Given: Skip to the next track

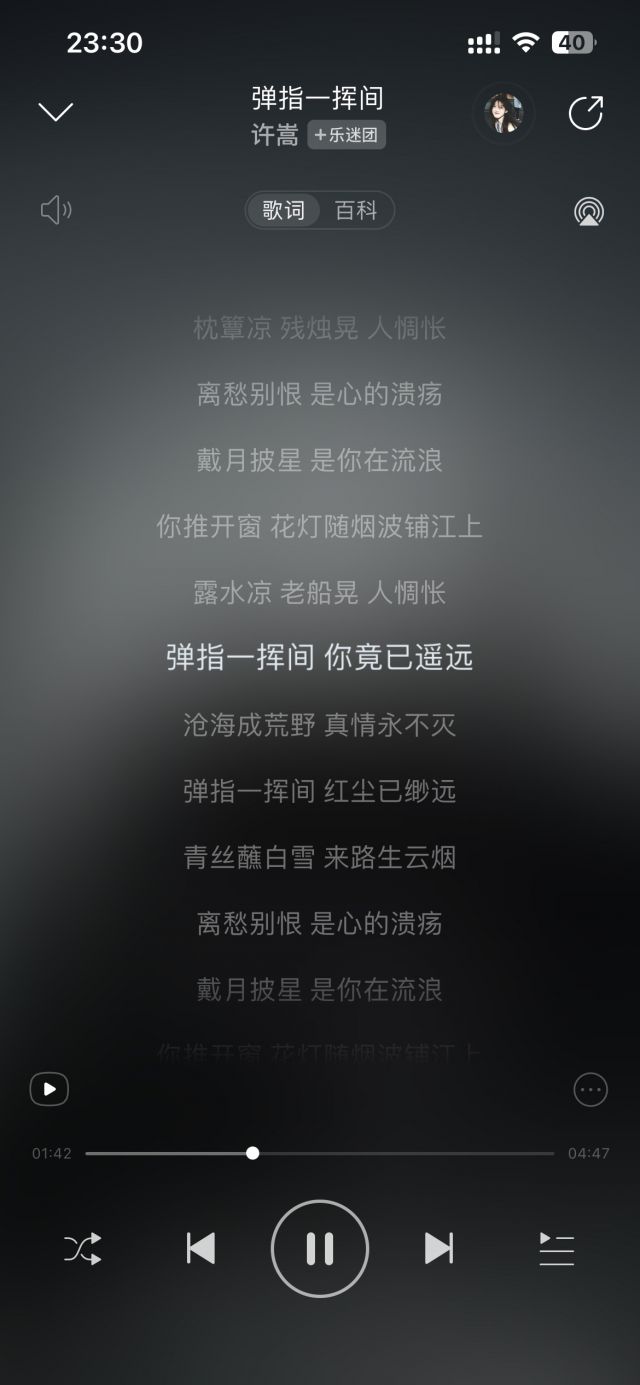Looking at the screenshot, I should click(438, 1249).
